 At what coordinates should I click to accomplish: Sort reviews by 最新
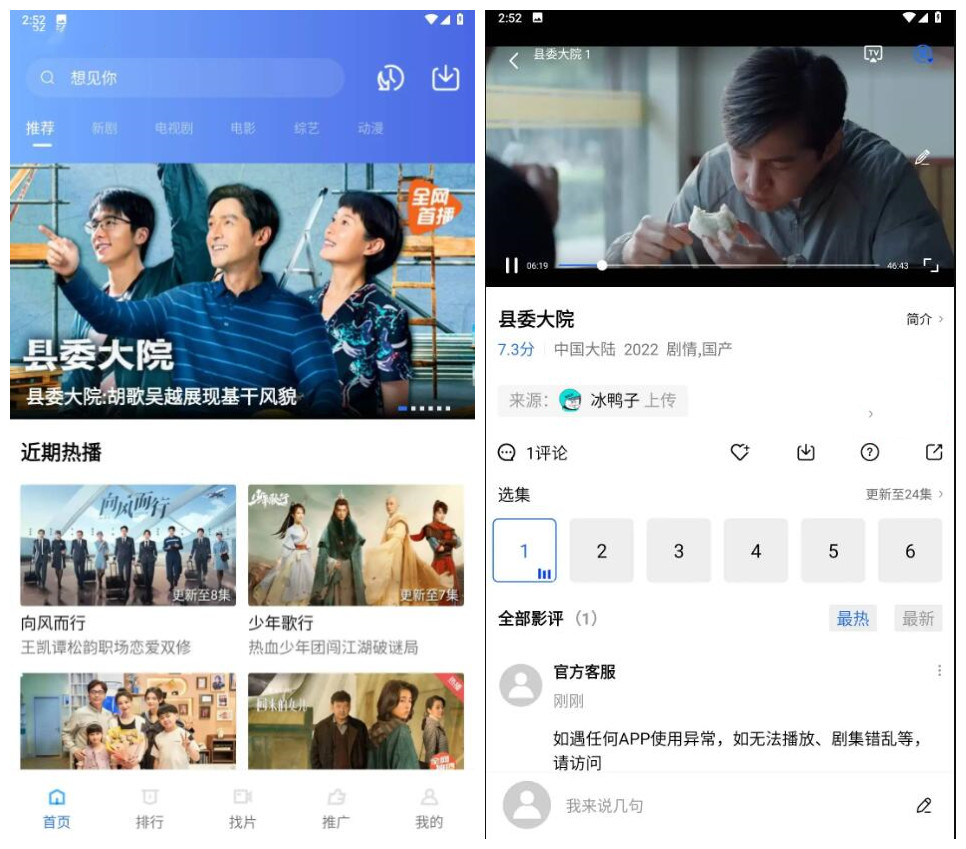pos(917,619)
